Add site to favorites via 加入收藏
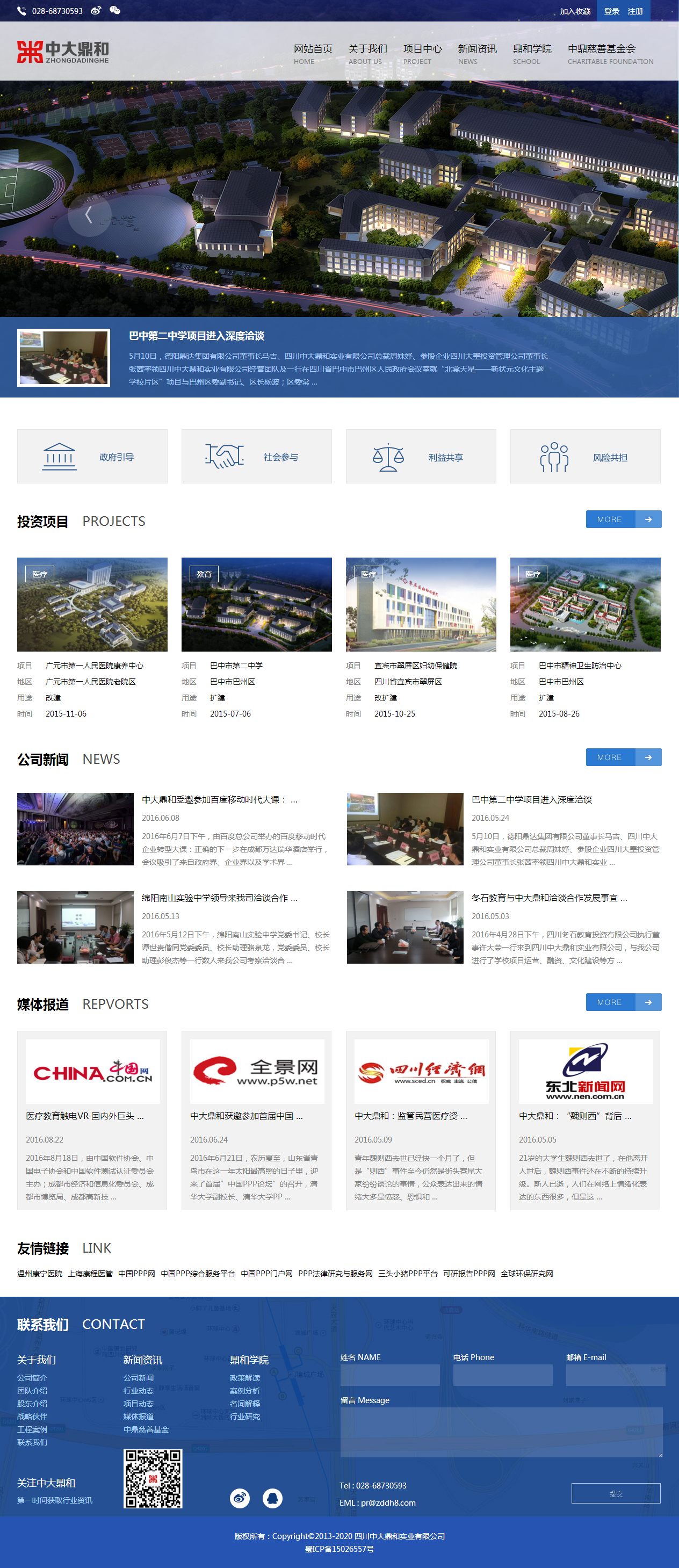This screenshot has width=679, height=1568. 575,11
